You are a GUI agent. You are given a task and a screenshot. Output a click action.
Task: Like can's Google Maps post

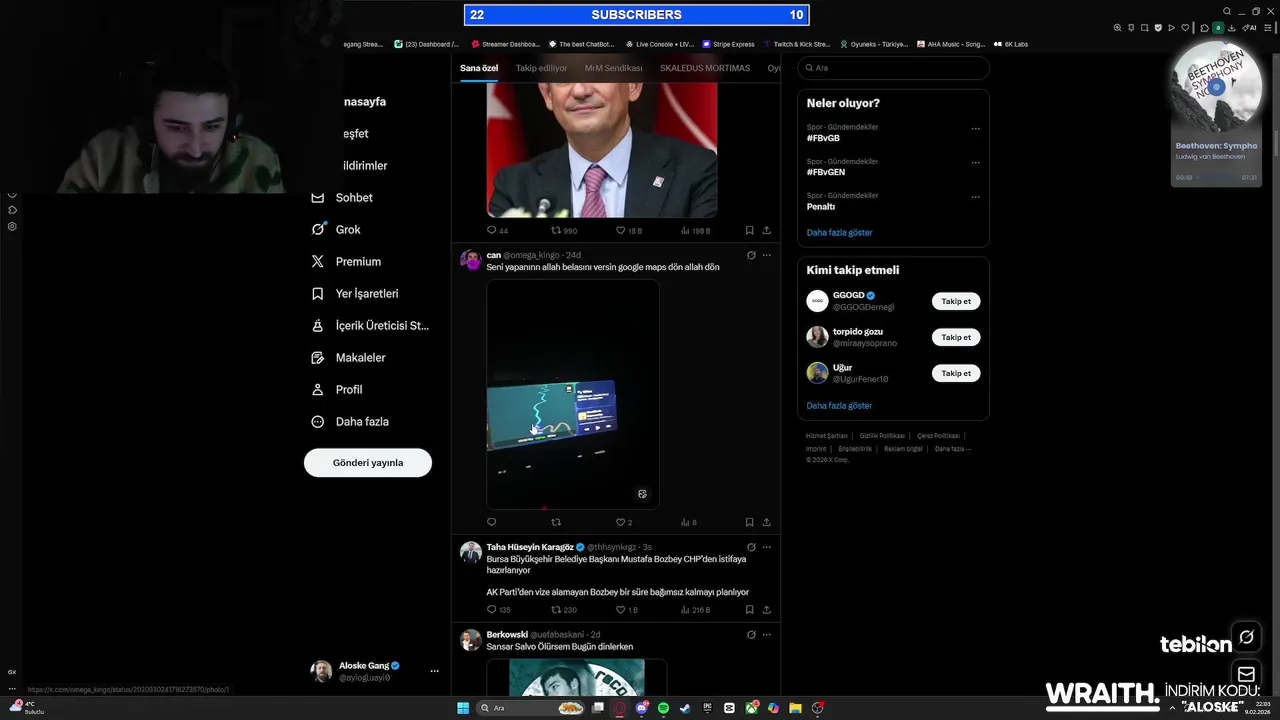tap(620, 522)
